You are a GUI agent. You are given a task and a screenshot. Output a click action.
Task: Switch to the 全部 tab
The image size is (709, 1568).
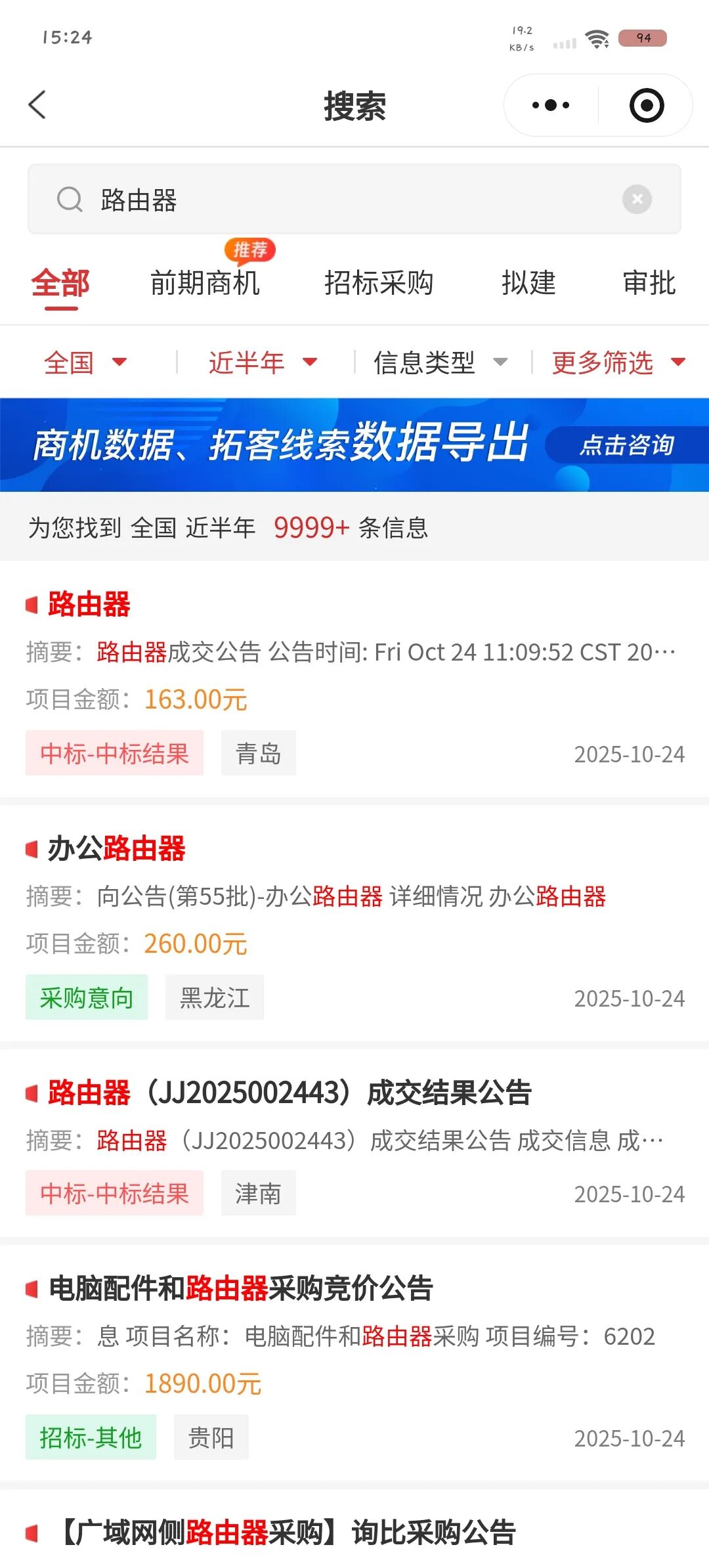[x=60, y=284]
